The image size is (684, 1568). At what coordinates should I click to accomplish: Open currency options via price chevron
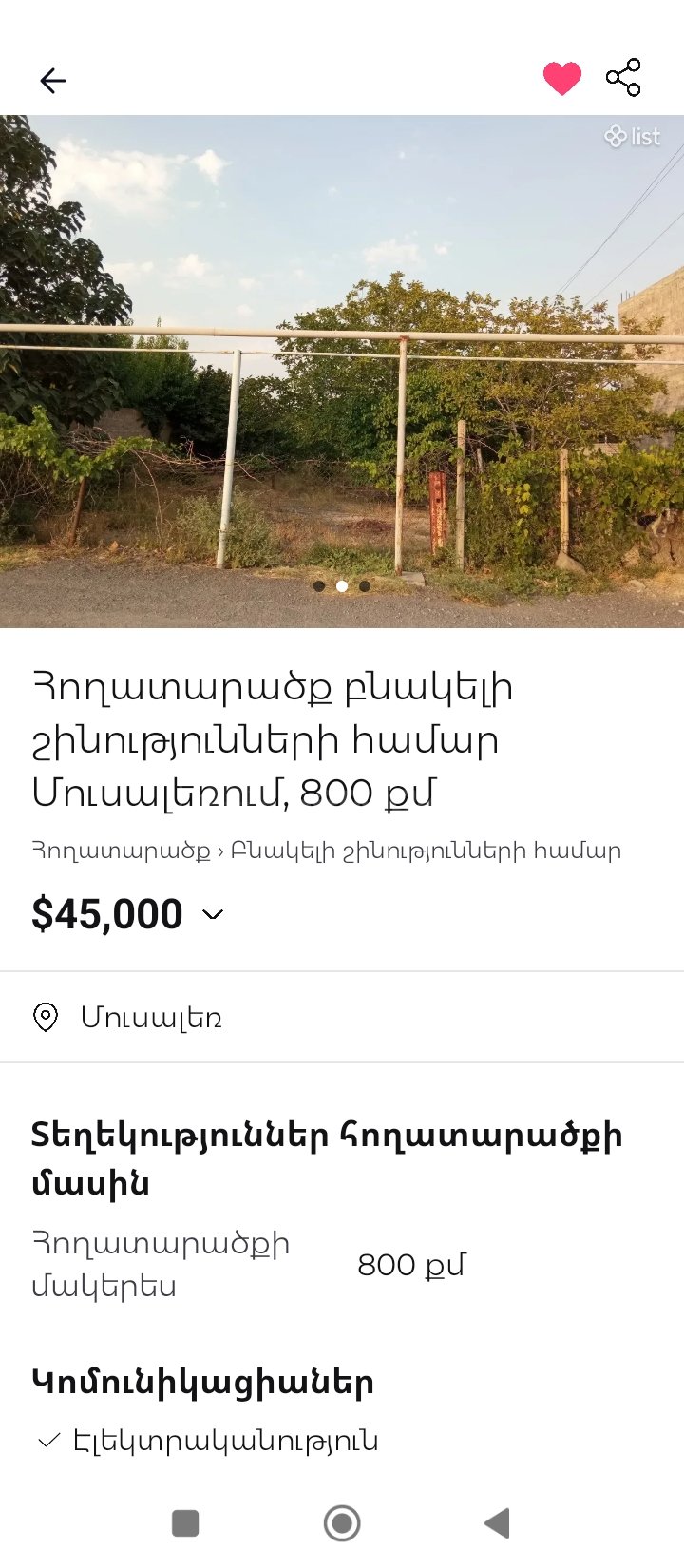211,914
